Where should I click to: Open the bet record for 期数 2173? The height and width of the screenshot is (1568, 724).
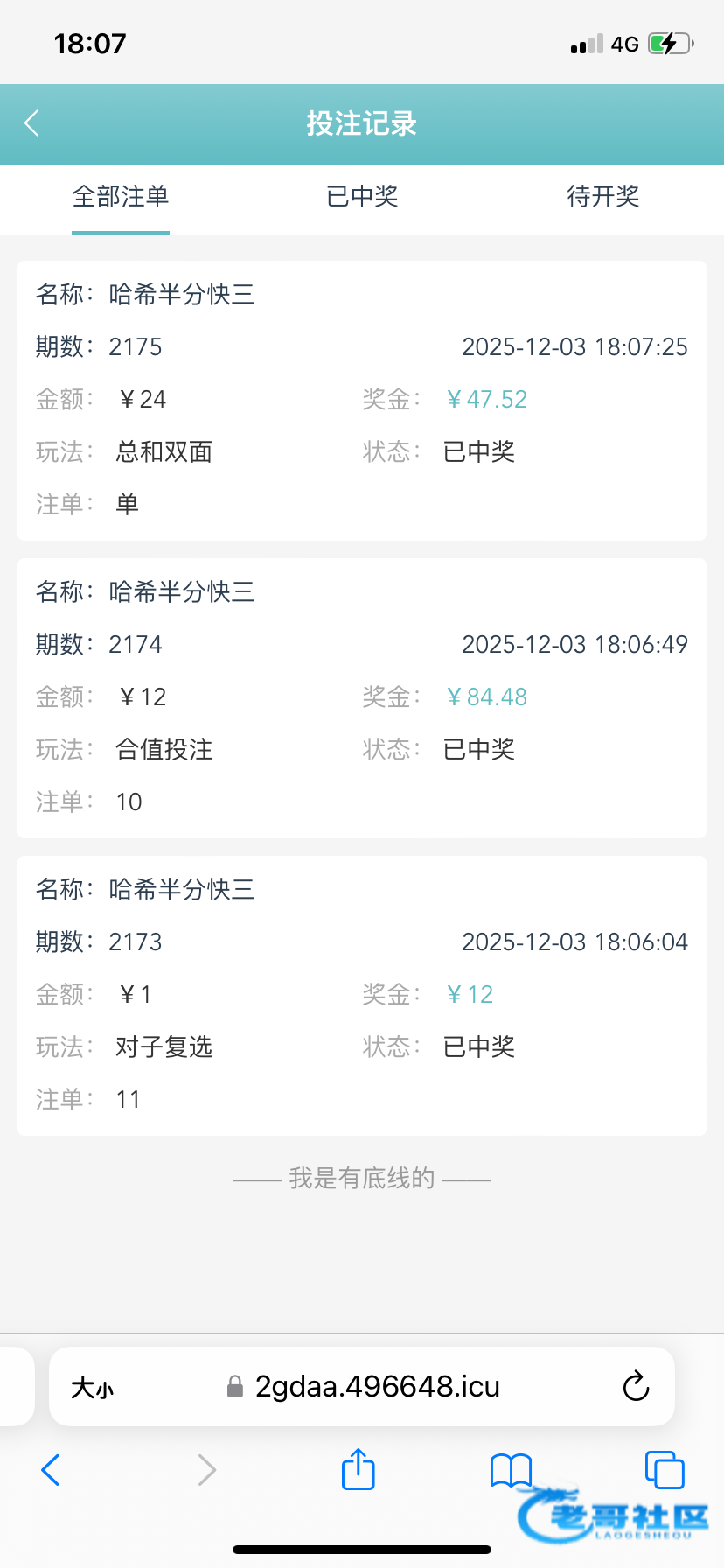tap(362, 996)
